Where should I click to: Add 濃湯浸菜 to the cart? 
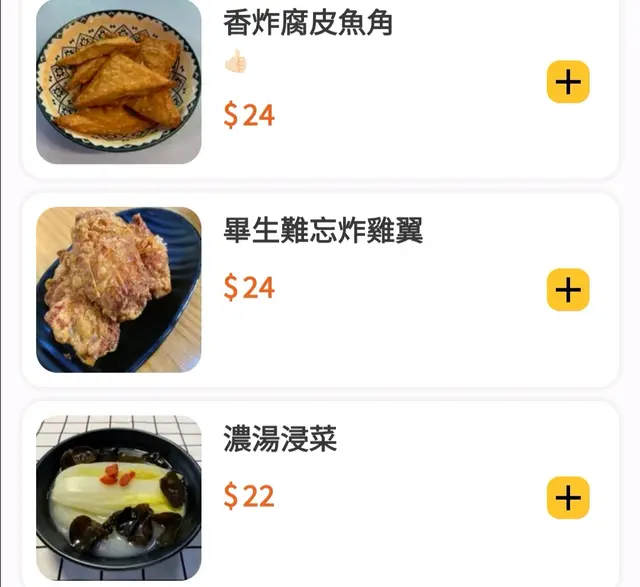click(568, 498)
